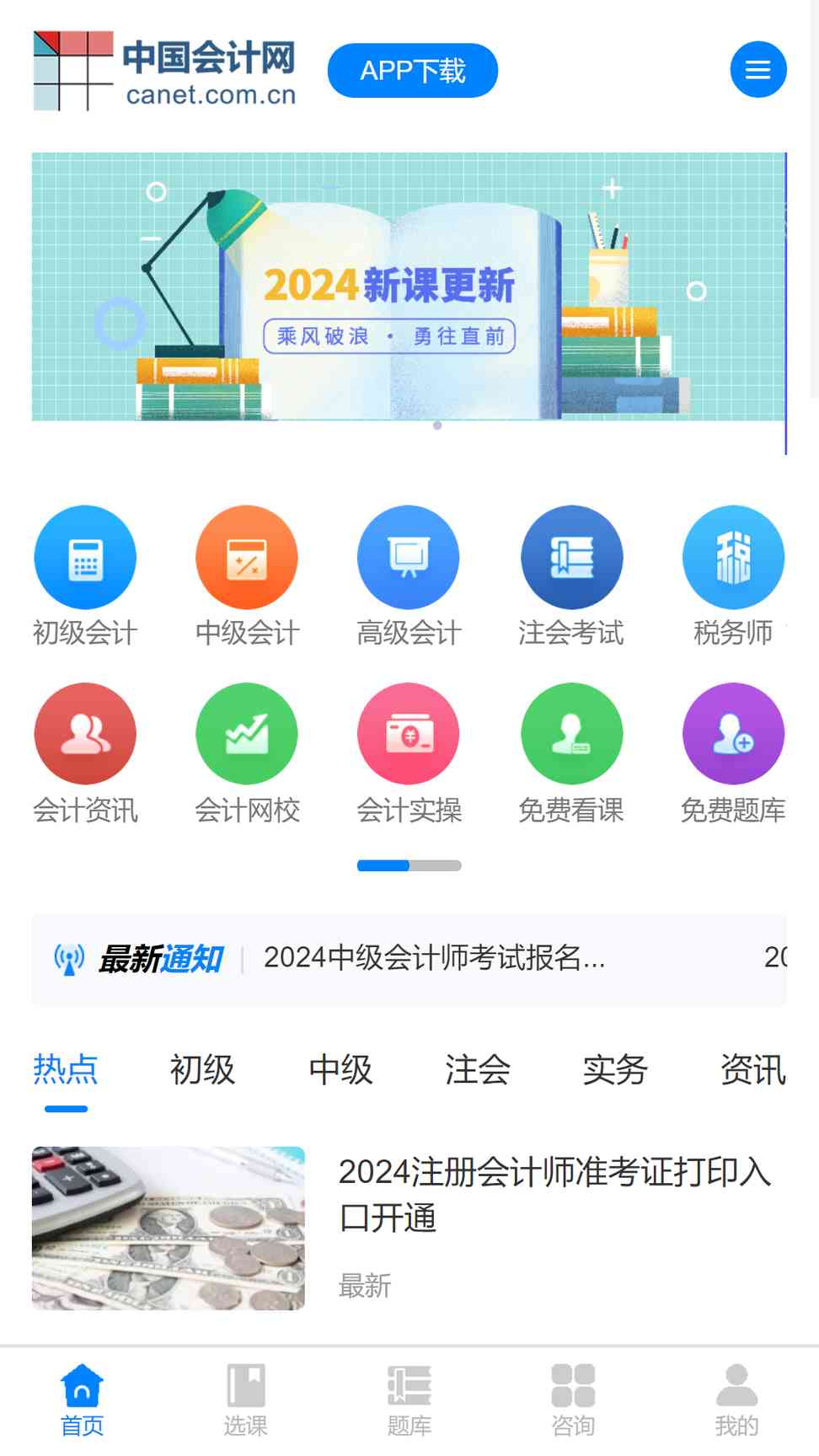Open 初级会计 category

pyautogui.click(x=85, y=577)
